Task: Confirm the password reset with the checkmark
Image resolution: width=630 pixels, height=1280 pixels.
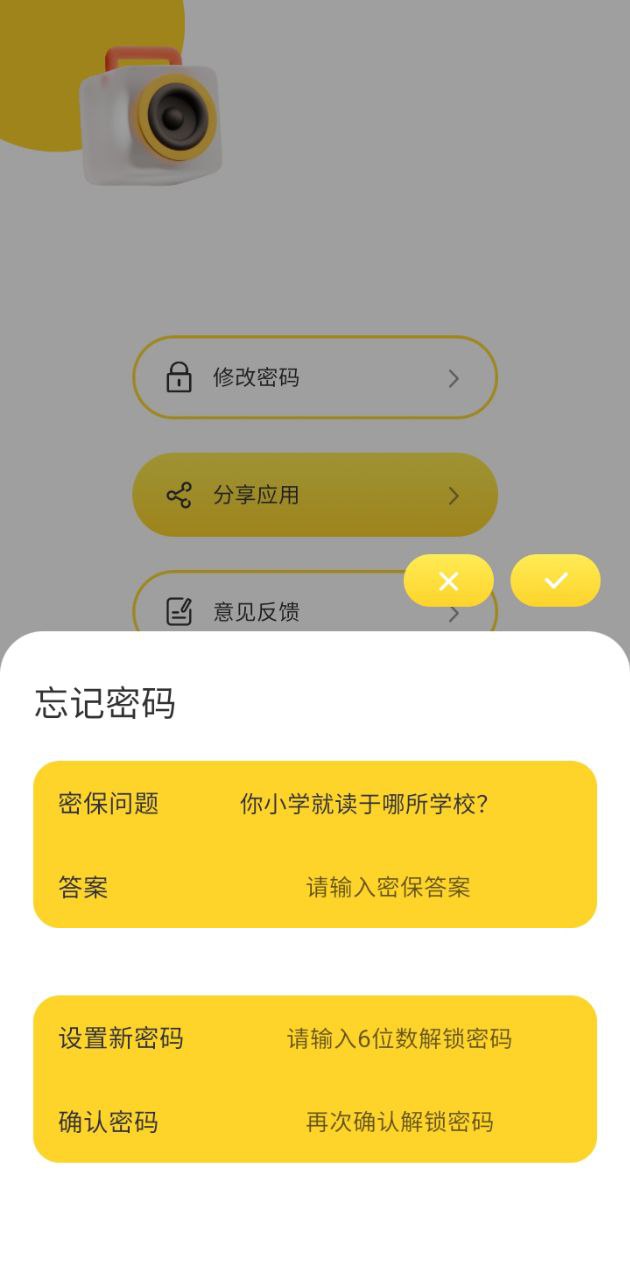Action: [x=555, y=581]
